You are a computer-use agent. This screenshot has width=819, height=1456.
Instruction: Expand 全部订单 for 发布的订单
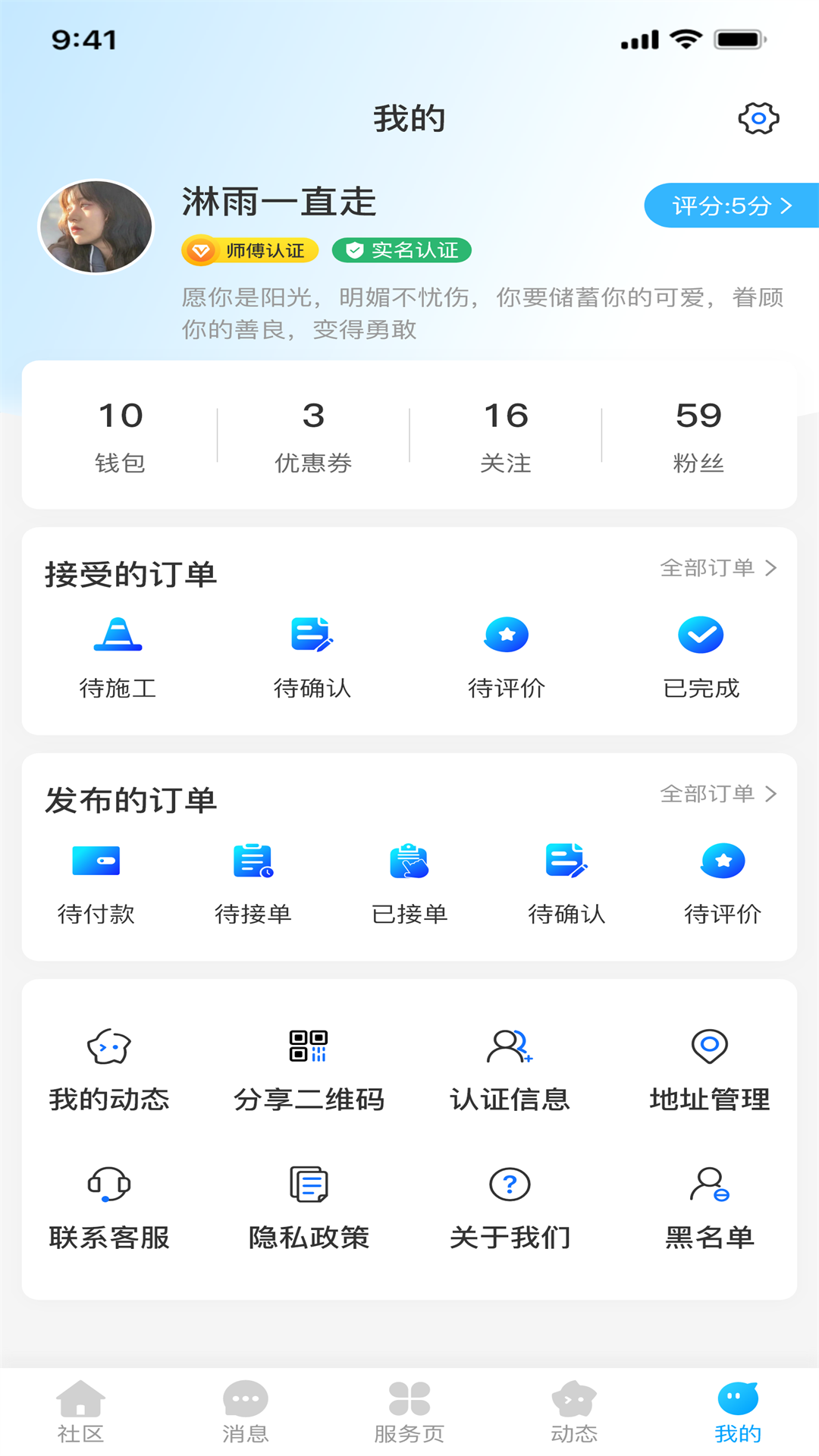719,794
